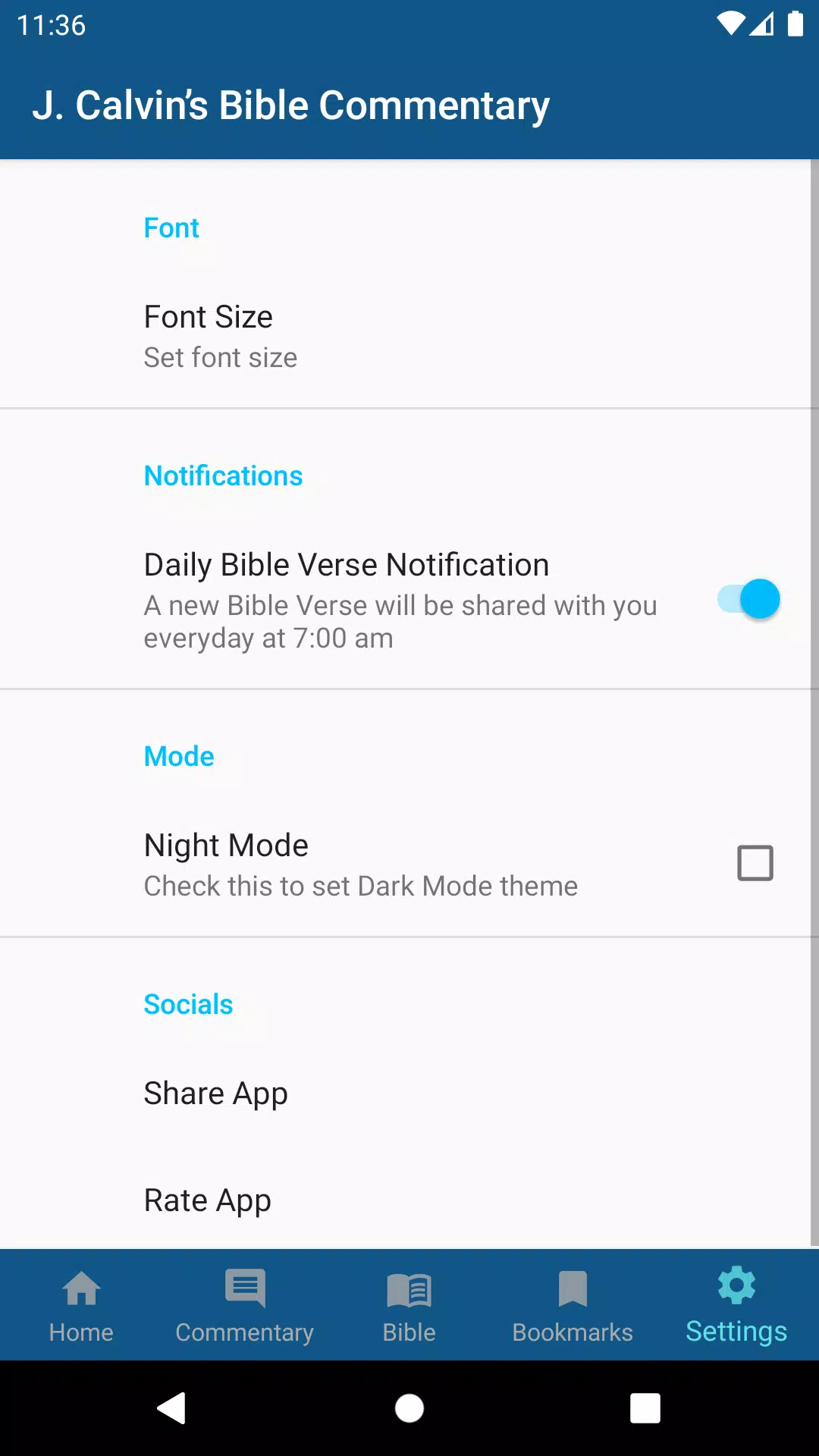
Task: Go to the Home tab
Action: click(x=81, y=1306)
